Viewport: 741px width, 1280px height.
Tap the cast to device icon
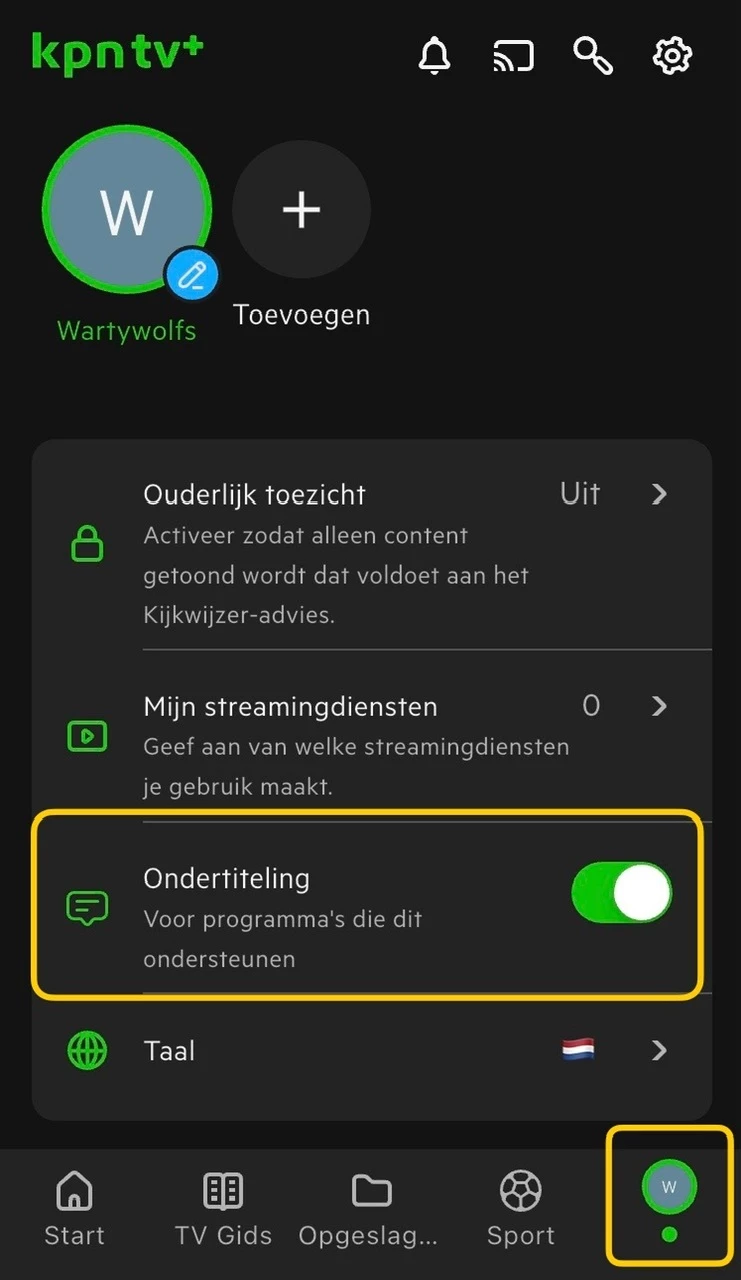[514, 56]
